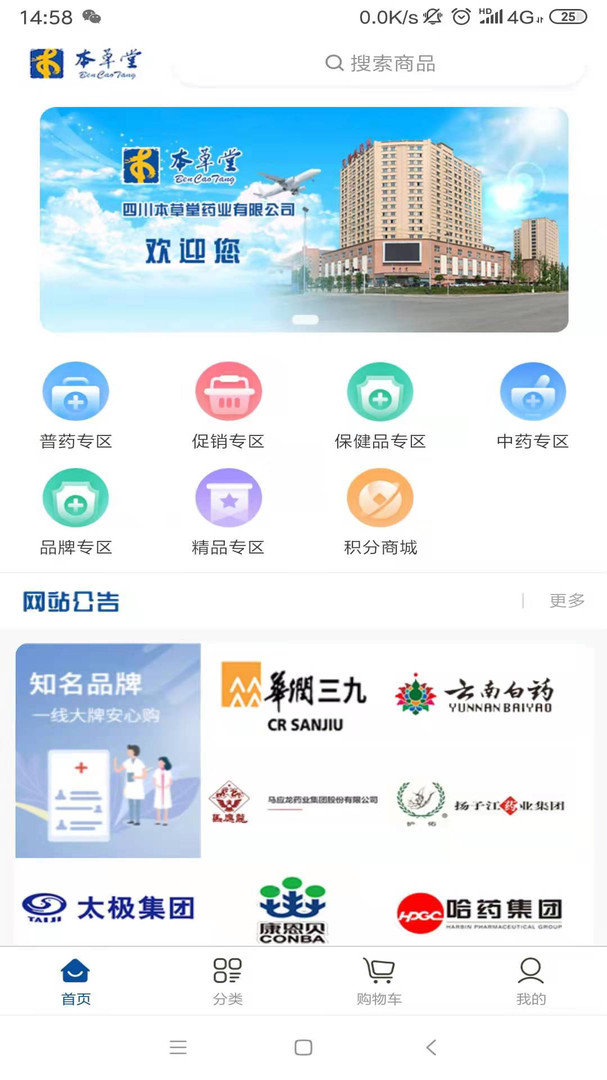The width and height of the screenshot is (607, 1080).
Task: Open 云南白药 brand
Action: tap(474, 694)
